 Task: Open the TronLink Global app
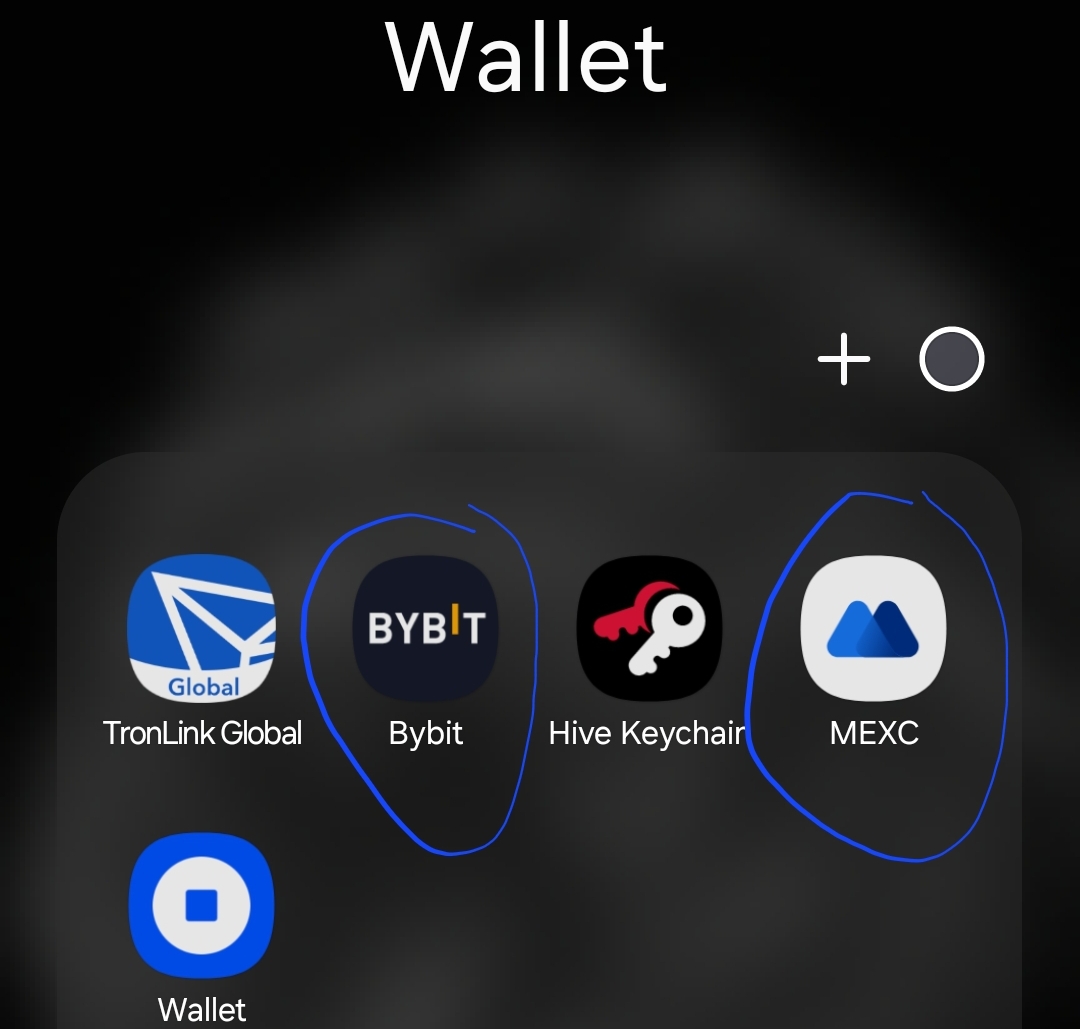click(x=202, y=629)
